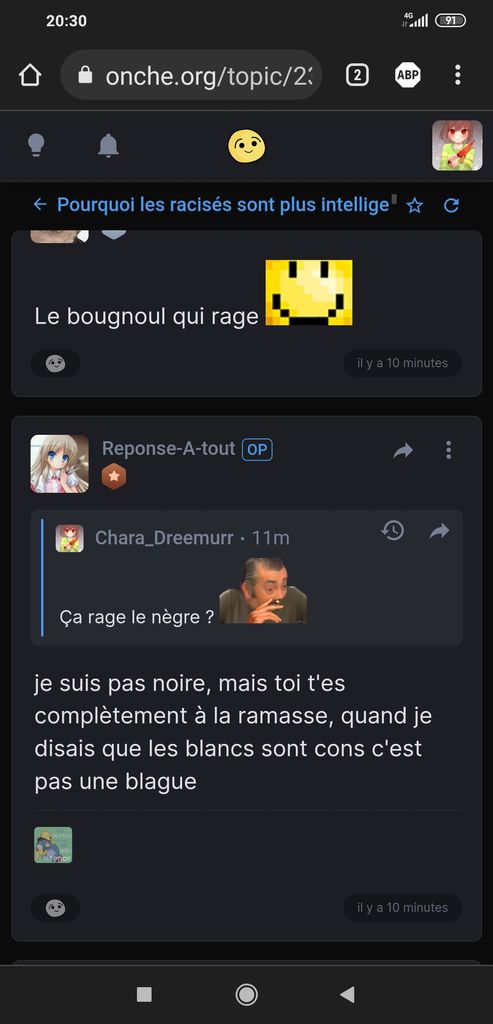Open the ABP ad blocker icon

point(407,75)
